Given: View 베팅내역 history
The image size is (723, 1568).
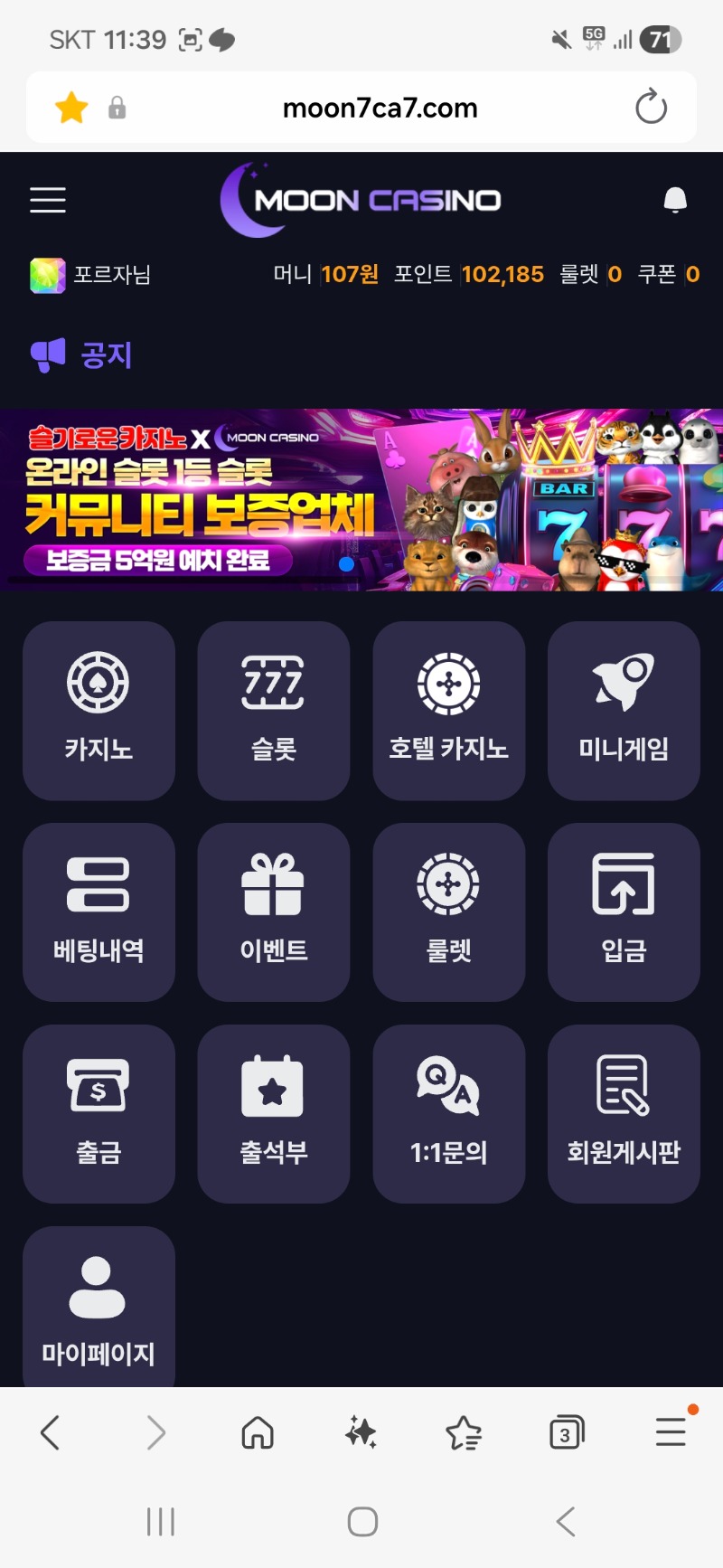Looking at the screenshot, I should click(x=99, y=912).
